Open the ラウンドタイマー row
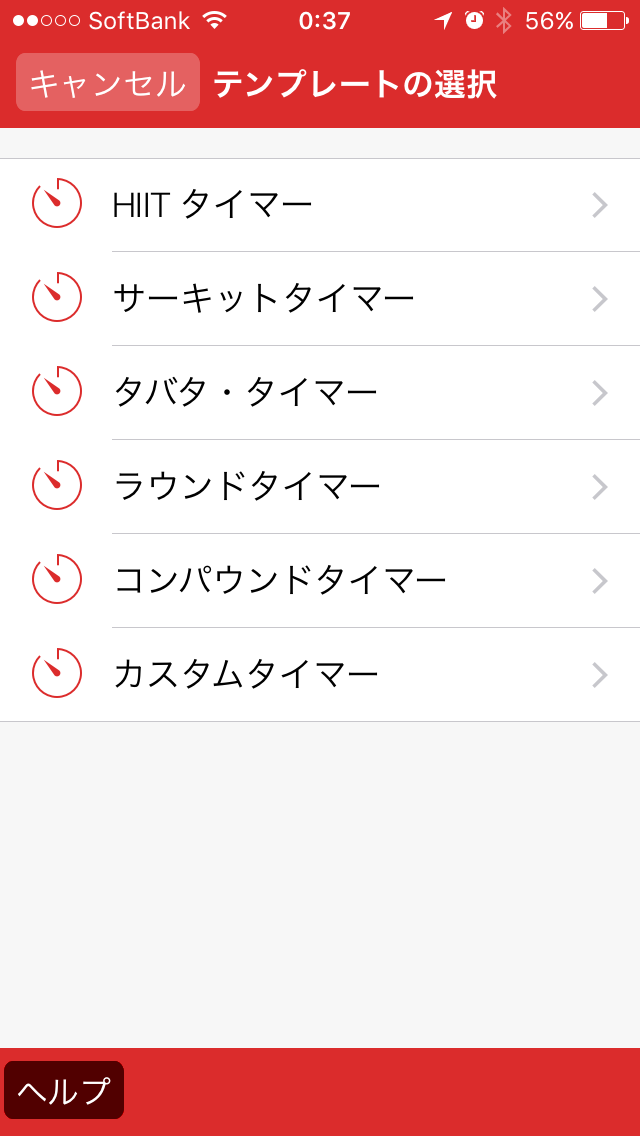 click(x=320, y=487)
